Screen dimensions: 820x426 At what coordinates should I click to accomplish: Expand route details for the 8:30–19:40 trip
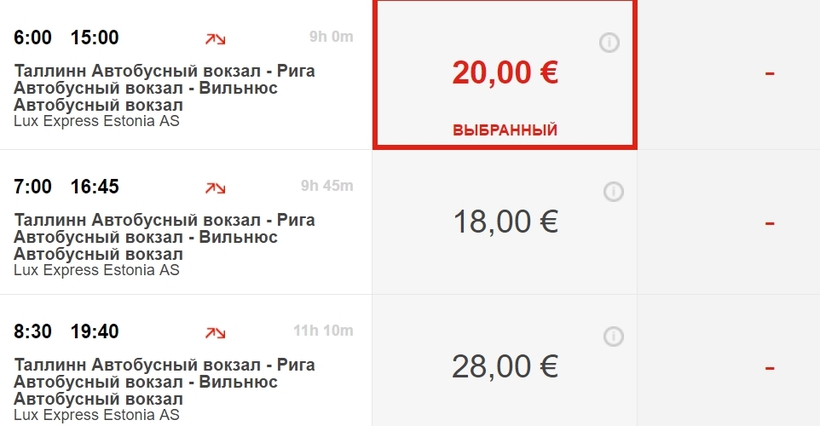click(215, 332)
